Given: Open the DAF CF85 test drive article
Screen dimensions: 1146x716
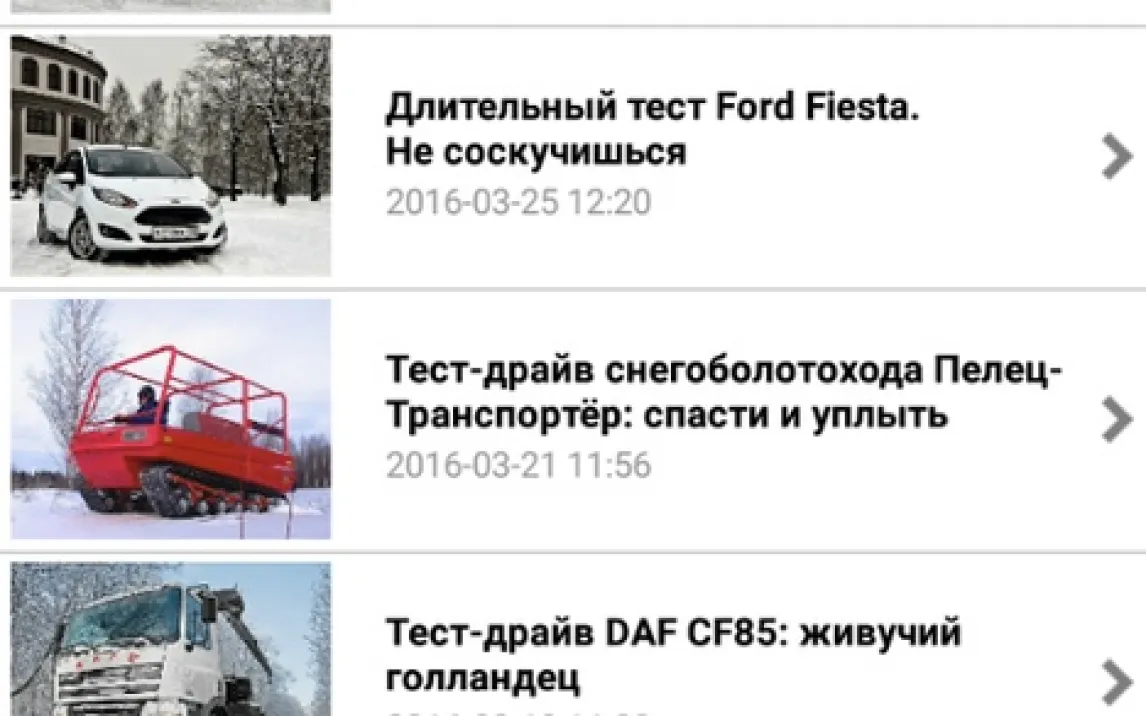Looking at the screenshot, I should tap(672, 654).
